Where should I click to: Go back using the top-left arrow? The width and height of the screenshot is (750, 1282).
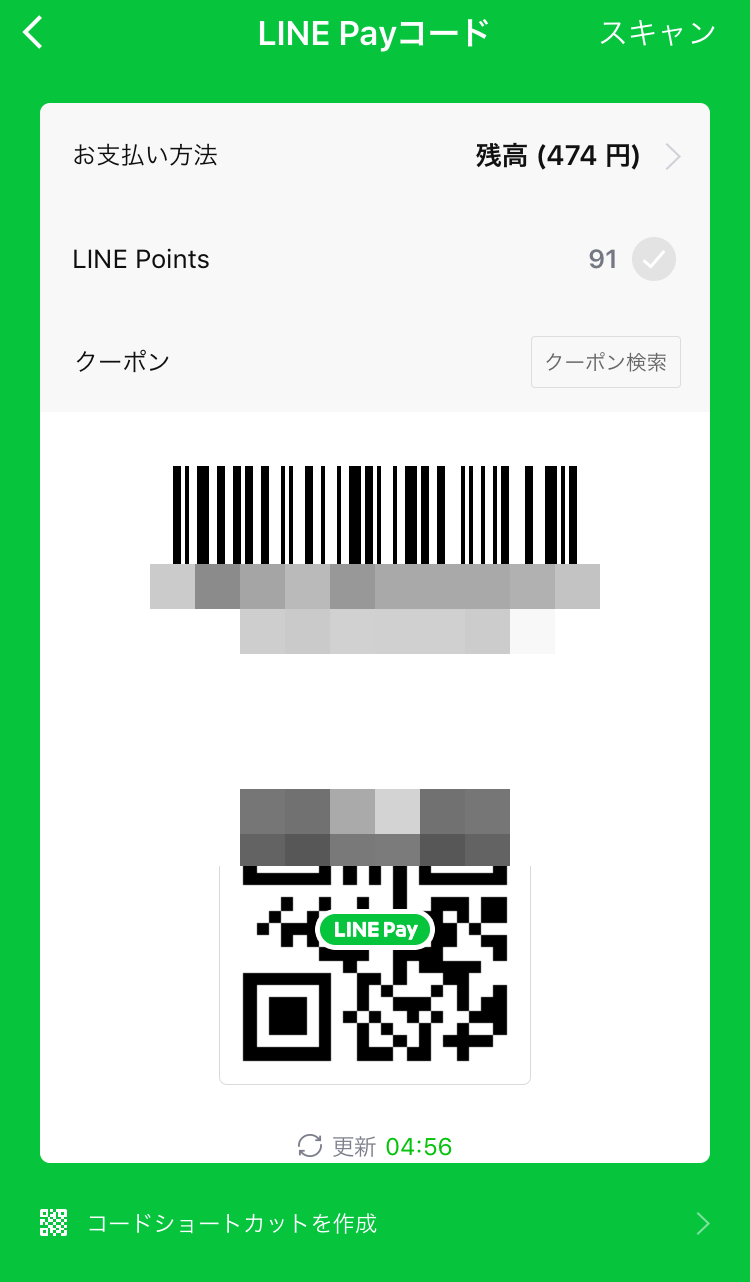click(x=35, y=33)
